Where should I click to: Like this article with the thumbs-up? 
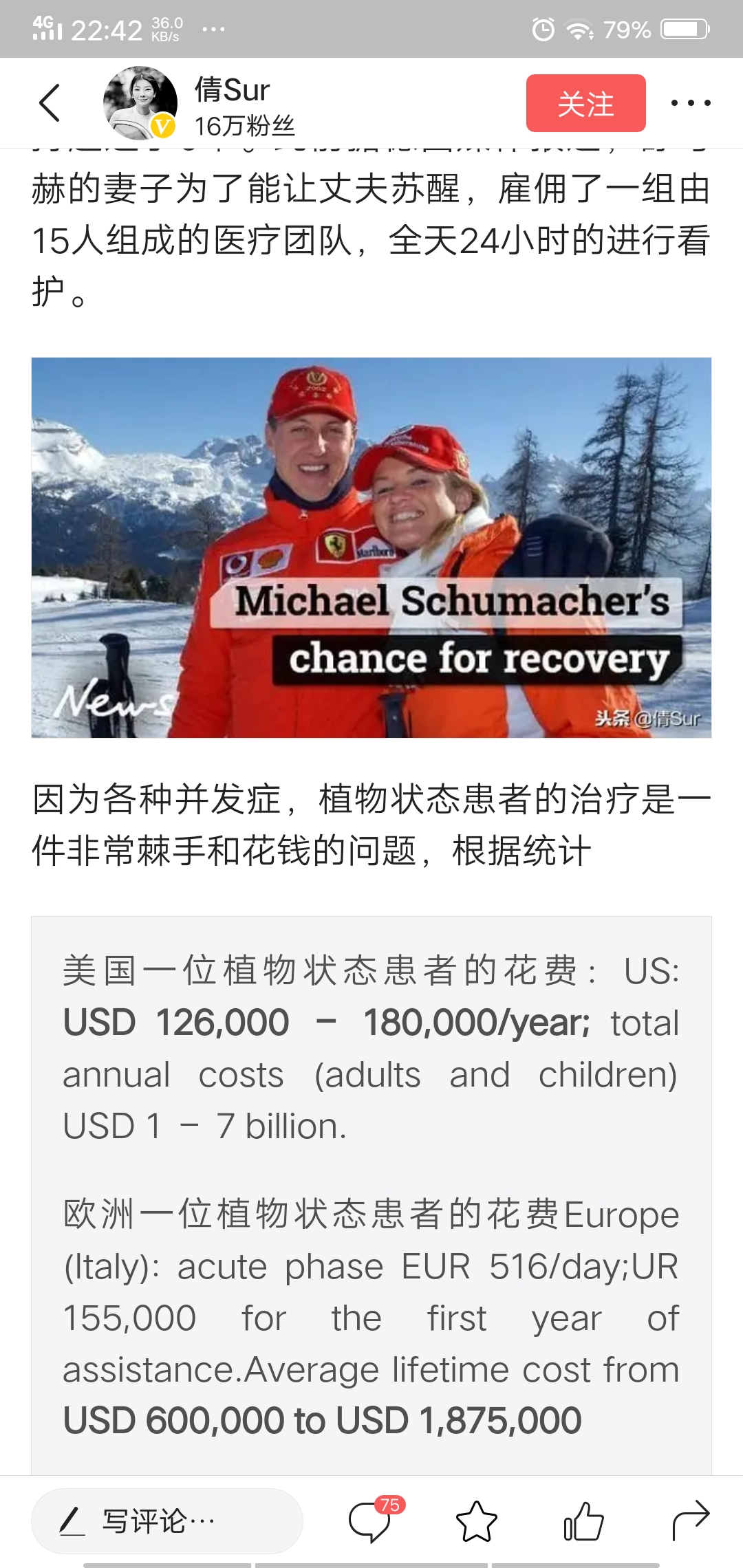pyautogui.click(x=583, y=1521)
